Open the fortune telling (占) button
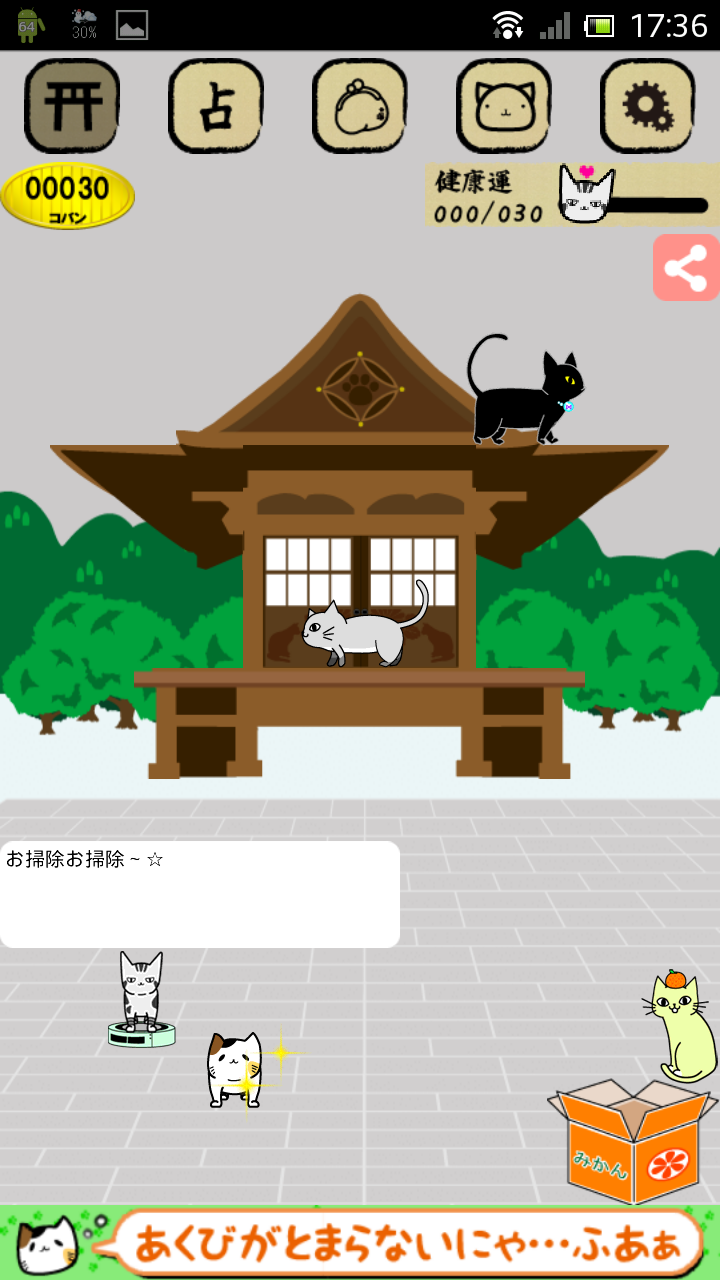 tap(216, 106)
